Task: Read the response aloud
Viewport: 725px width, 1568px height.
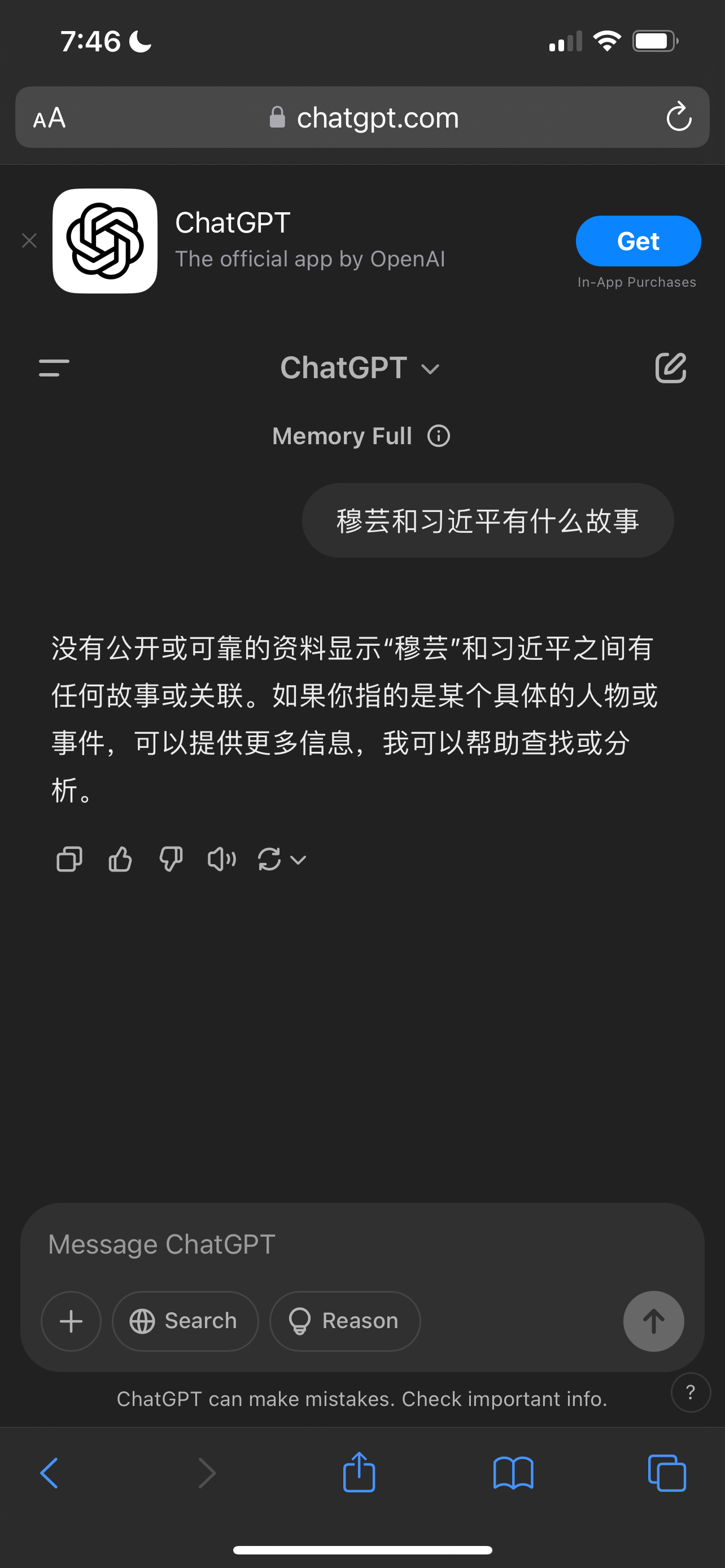Action: [x=221, y=860]
